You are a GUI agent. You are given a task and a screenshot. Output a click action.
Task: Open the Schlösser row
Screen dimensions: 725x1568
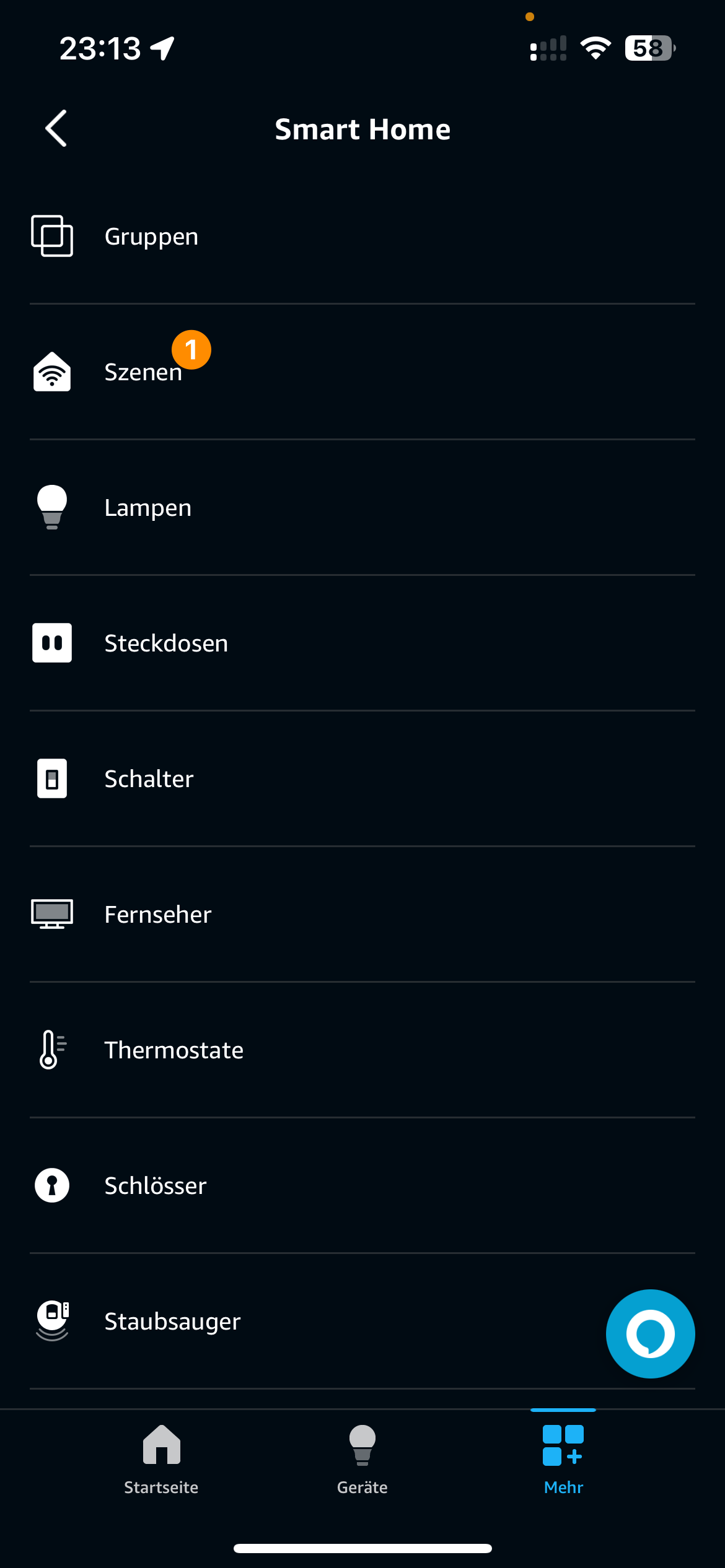click(362, 1185)
